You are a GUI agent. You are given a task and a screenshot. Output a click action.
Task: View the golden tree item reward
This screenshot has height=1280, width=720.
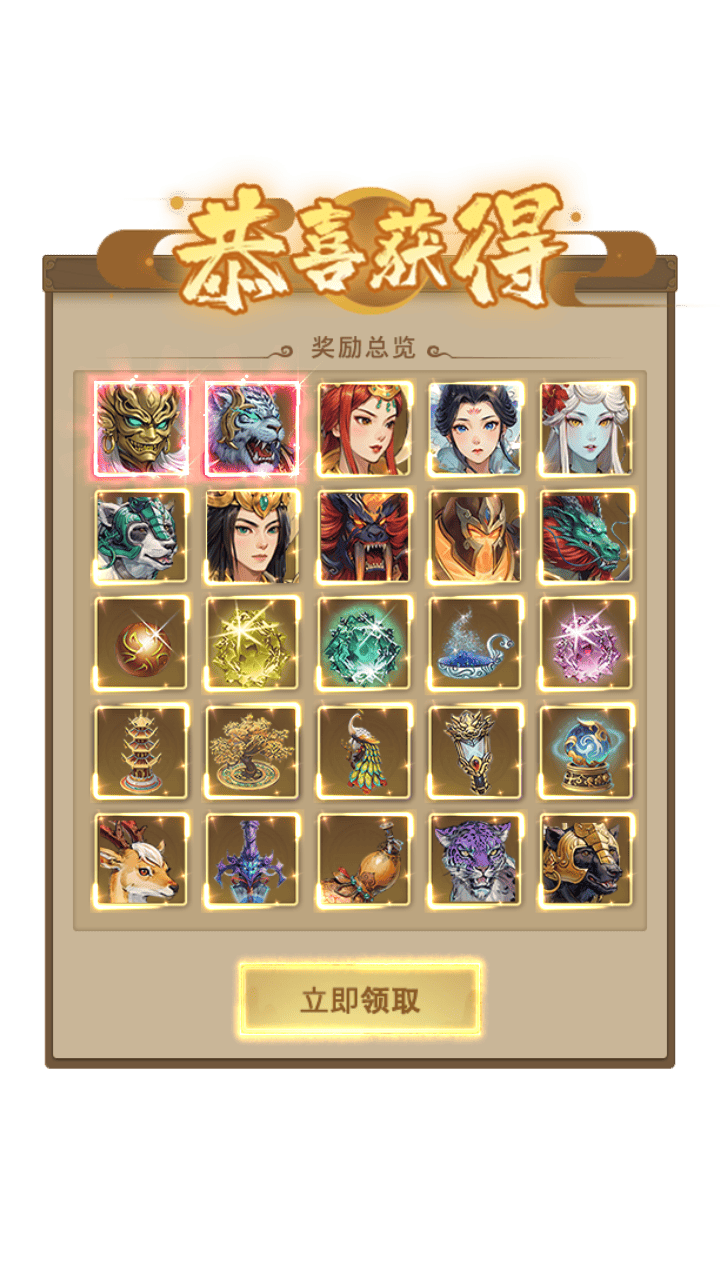253,753
